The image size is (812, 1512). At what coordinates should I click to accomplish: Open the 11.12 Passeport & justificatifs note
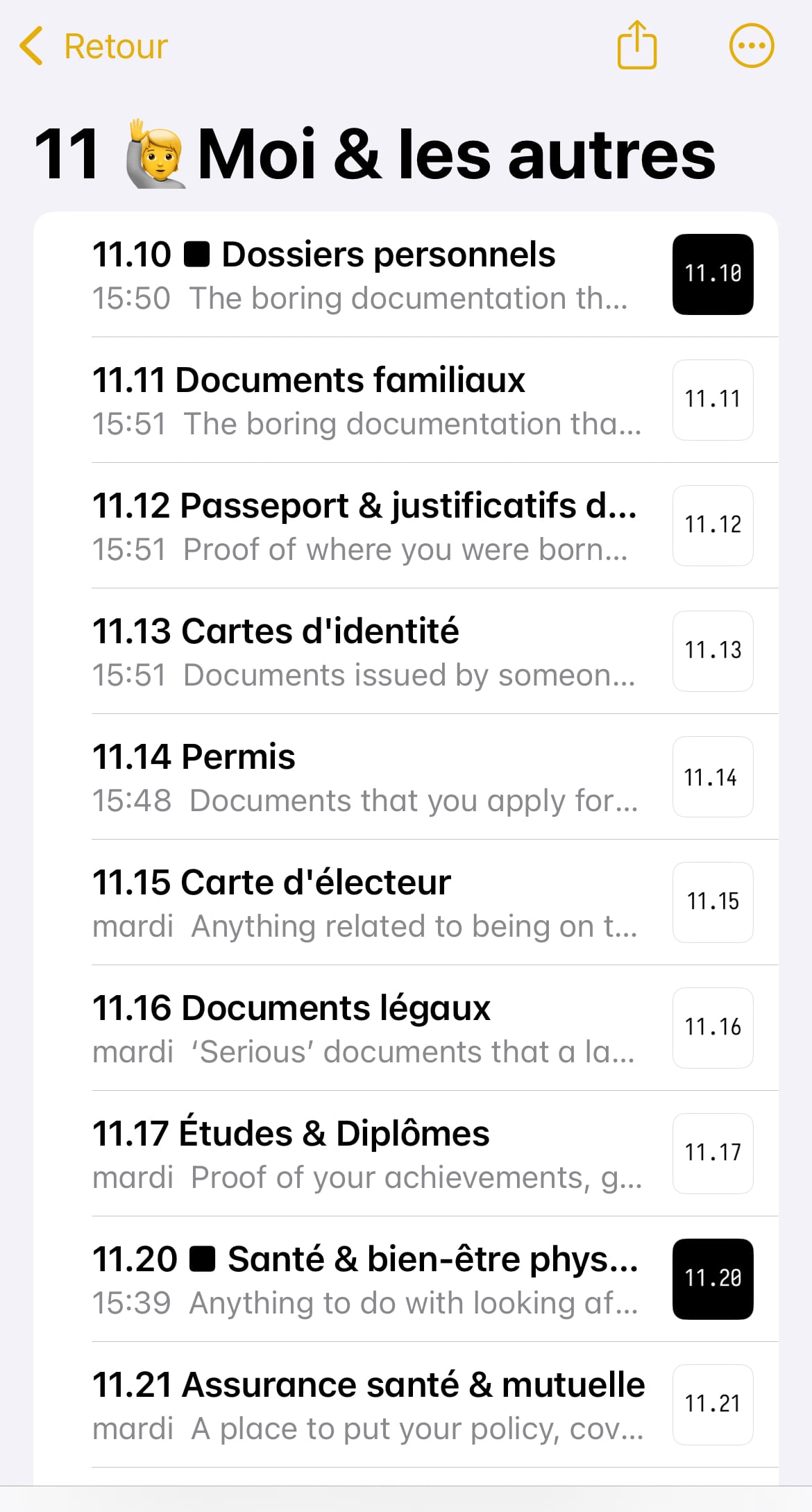click(406, 526)
